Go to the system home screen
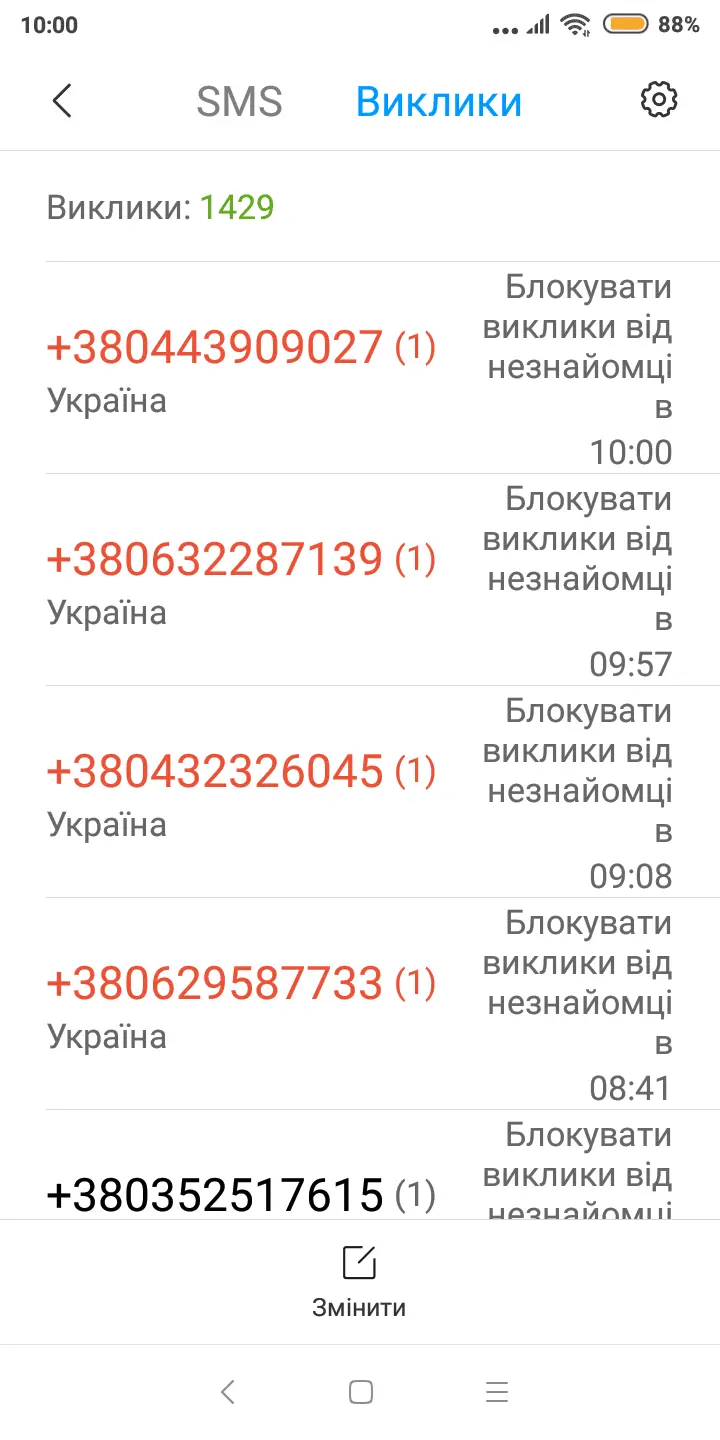This screenshot has width=720, height=1440. coord(360,1392)
